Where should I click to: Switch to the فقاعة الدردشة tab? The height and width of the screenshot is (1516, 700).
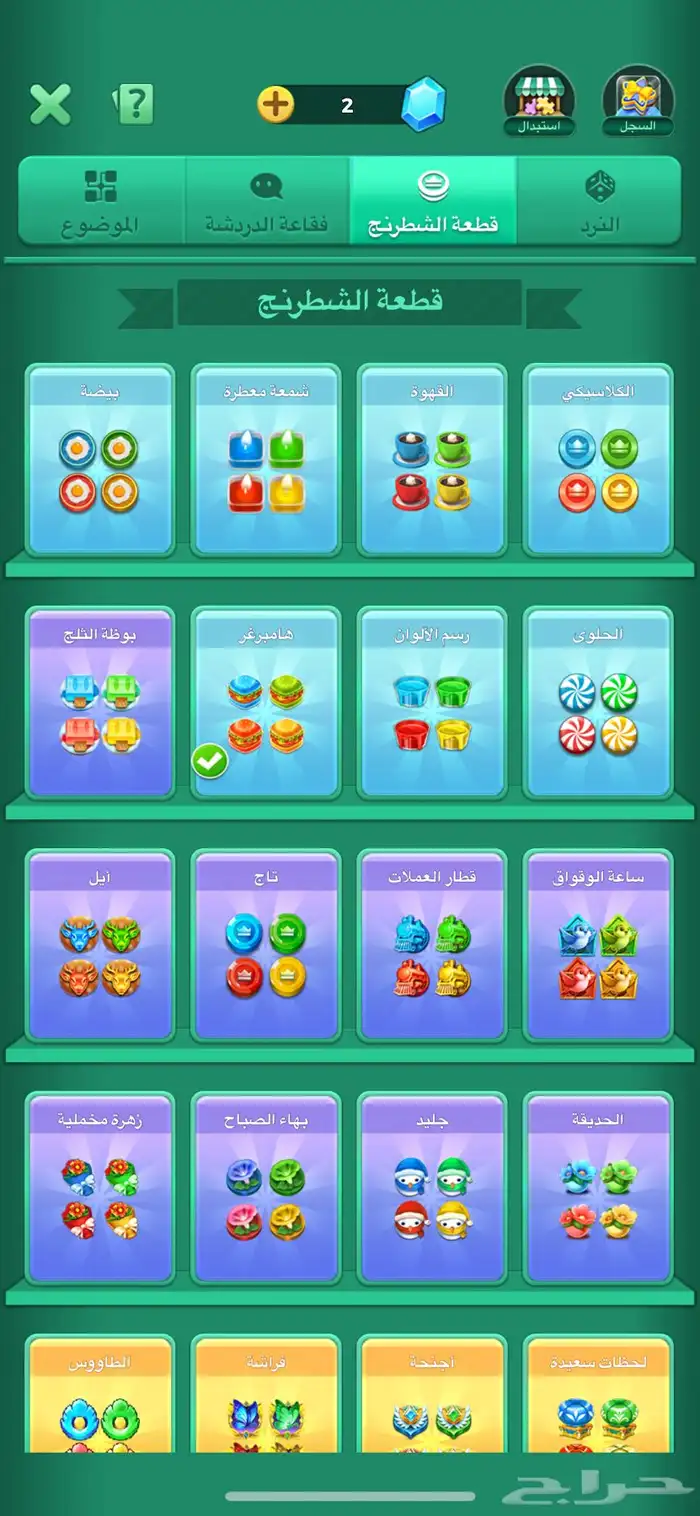tap(267, 200)
